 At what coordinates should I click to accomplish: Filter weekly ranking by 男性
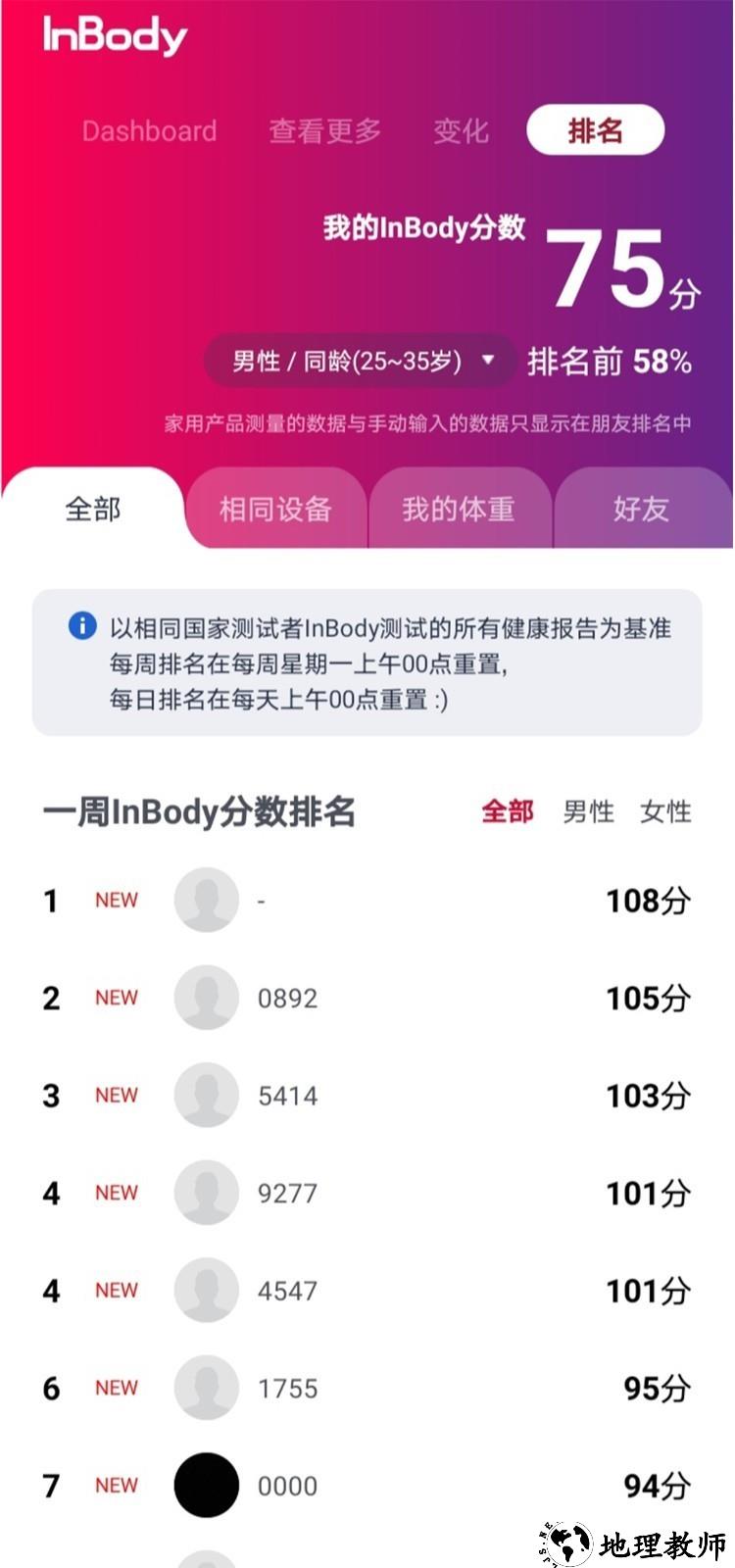coord(587,811)
